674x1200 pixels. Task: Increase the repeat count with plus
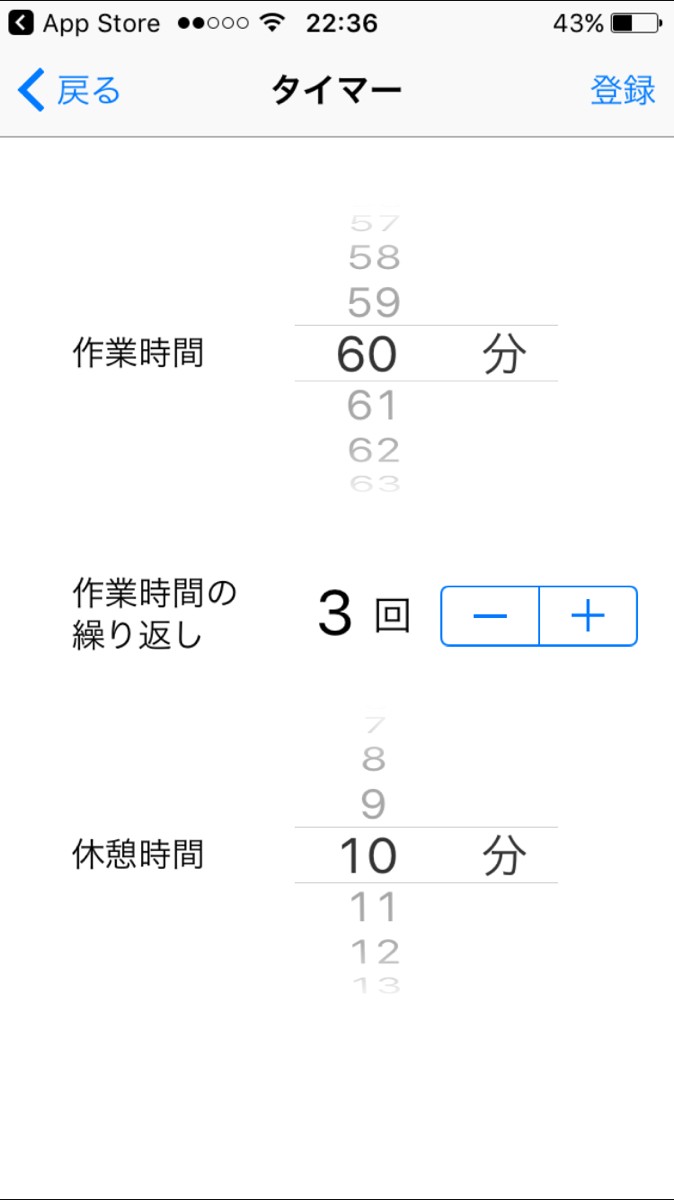click(x=588, y=616)
